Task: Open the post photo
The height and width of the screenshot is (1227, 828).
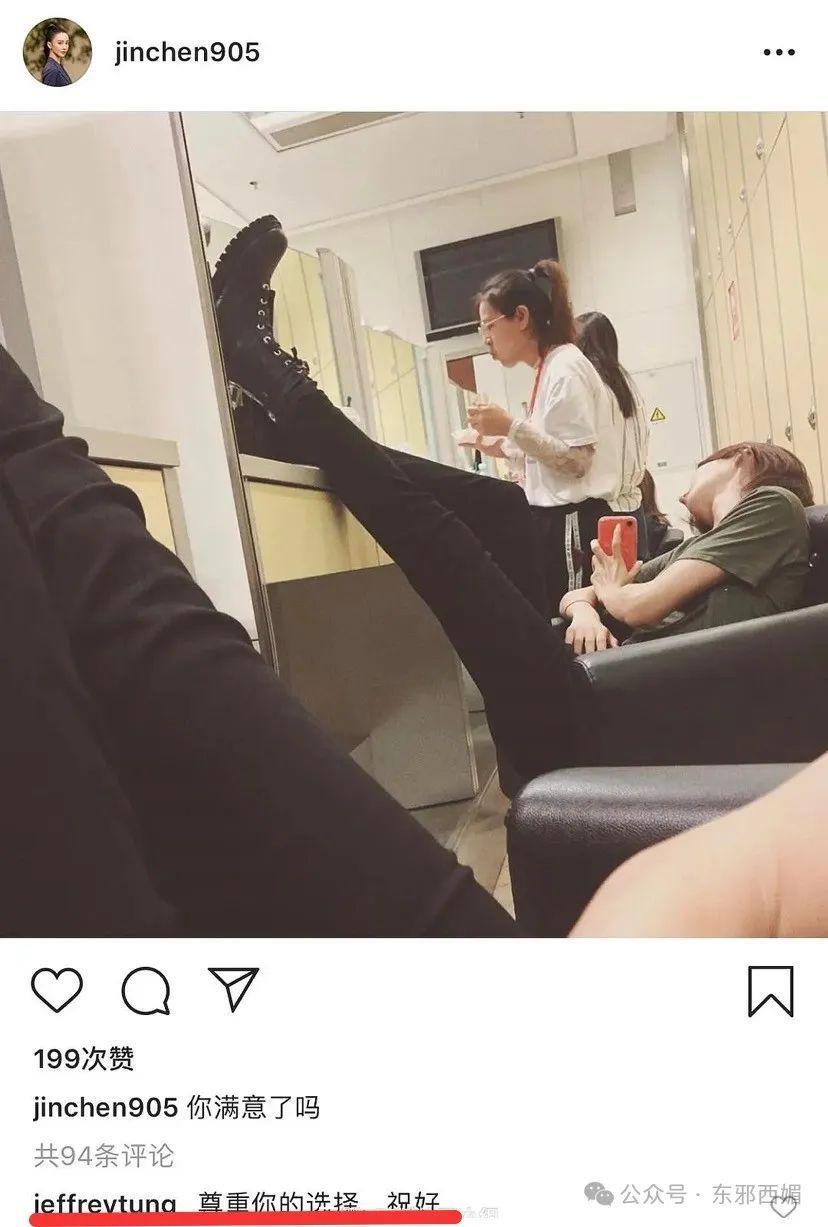Action: tap(414, 524)
